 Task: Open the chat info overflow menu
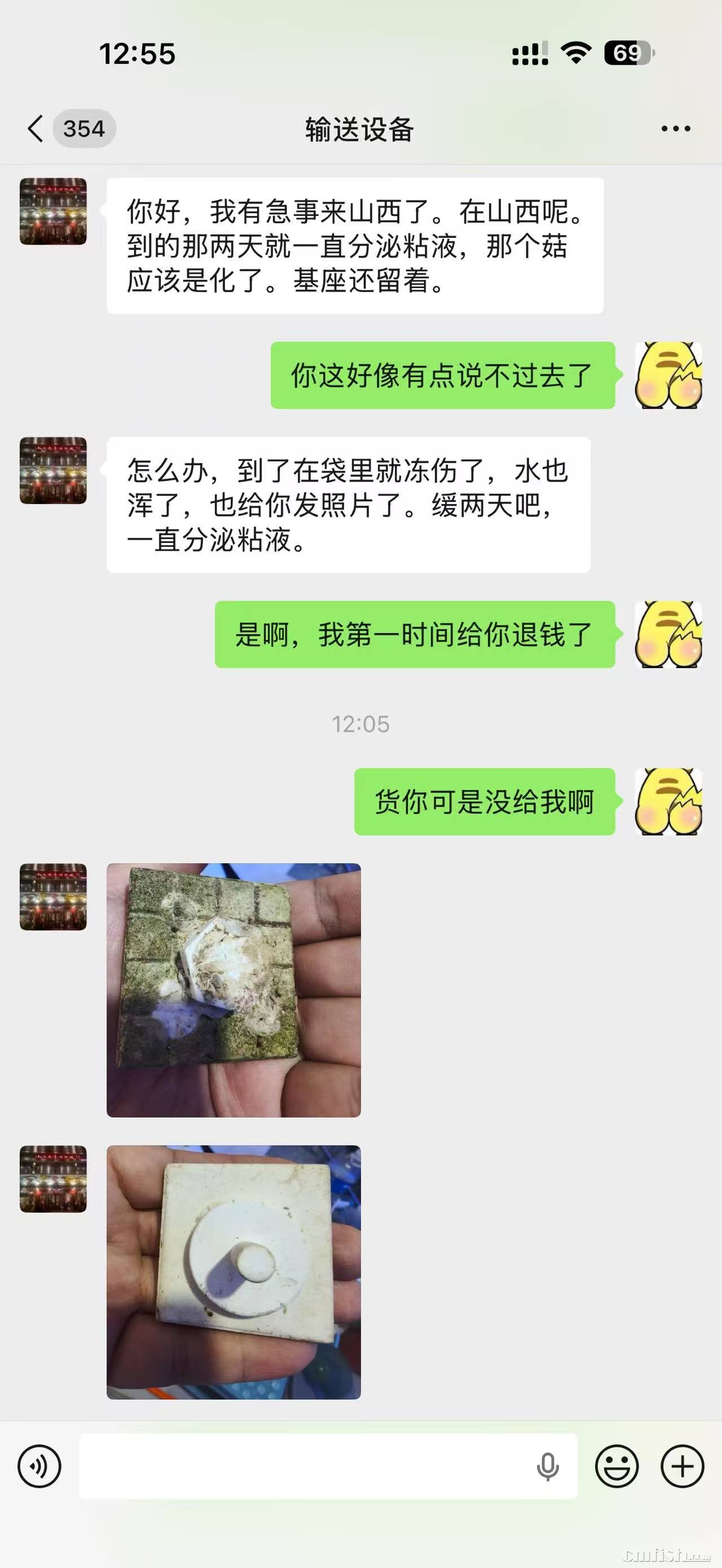pos(676,129)
